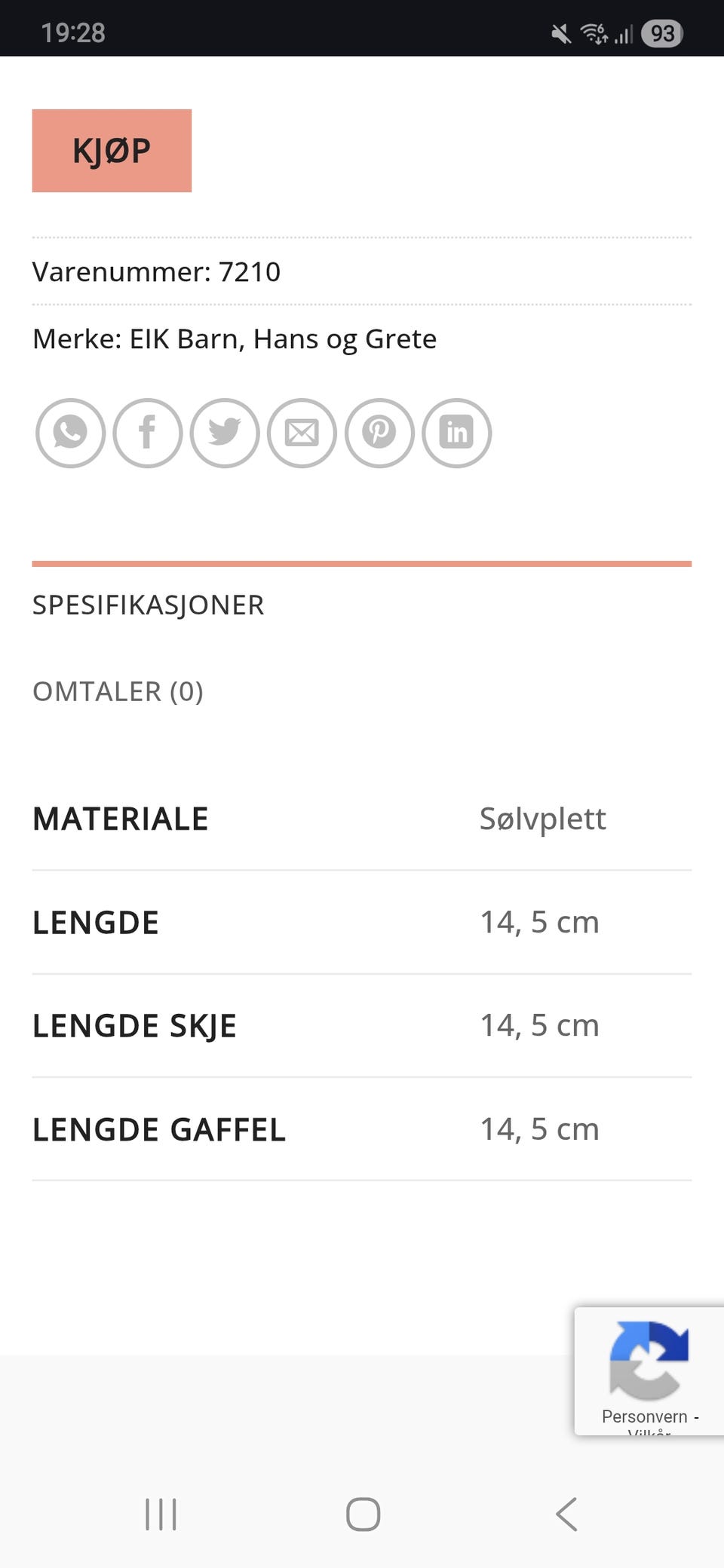Screen dimensions: 724x1568
Task: Share the product on Twitter
Action: [x=225, y=433]
